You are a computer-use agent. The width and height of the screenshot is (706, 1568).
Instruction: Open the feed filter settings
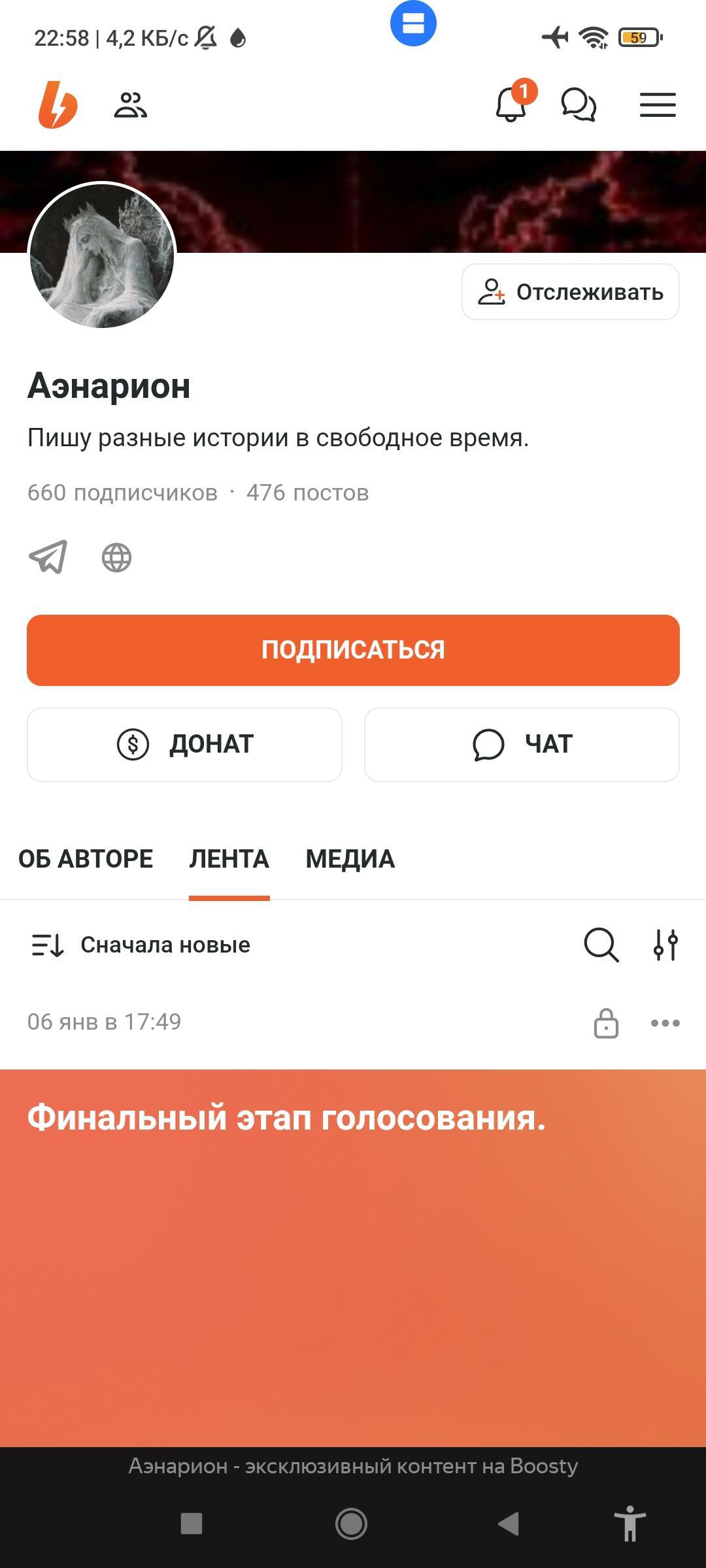click(x=665, y=945)
